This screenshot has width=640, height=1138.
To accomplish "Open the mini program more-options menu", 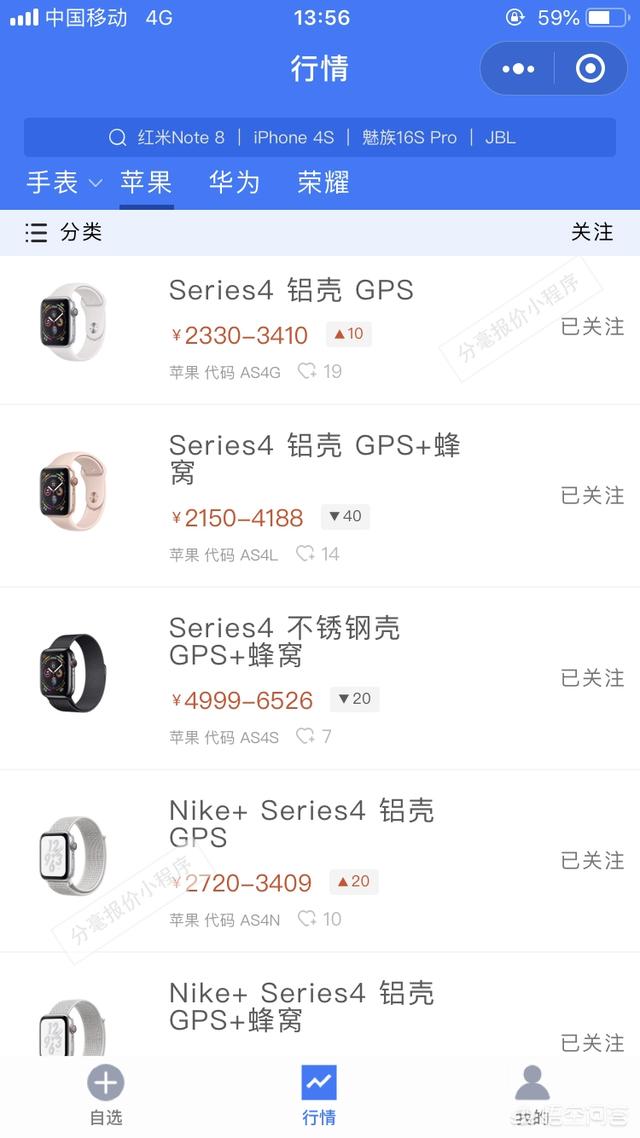I will [x=518, y=69].
